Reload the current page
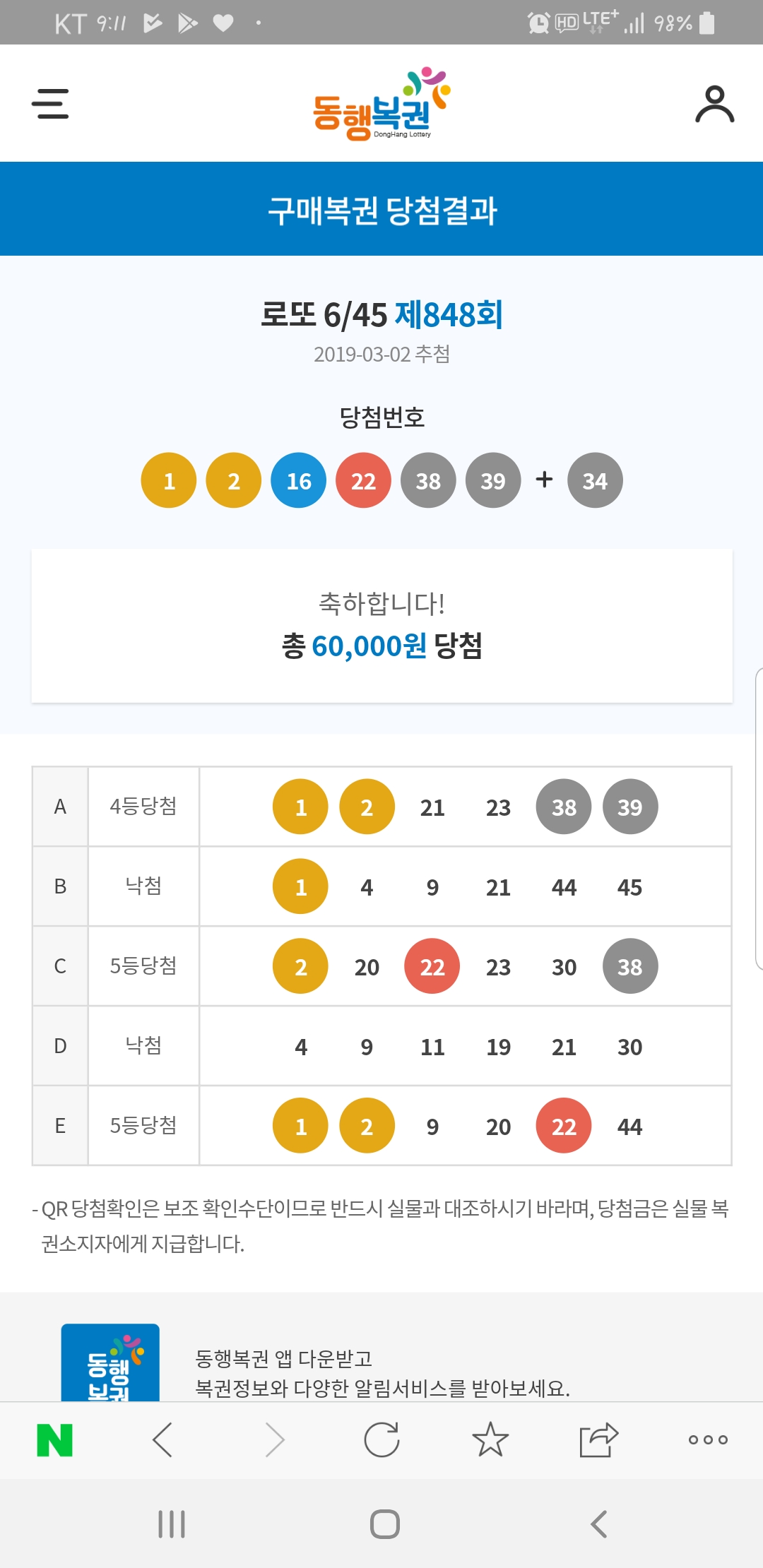The height and width of the screenshot is (1568, 763). pyautogui.click(x=381, y=1439)
